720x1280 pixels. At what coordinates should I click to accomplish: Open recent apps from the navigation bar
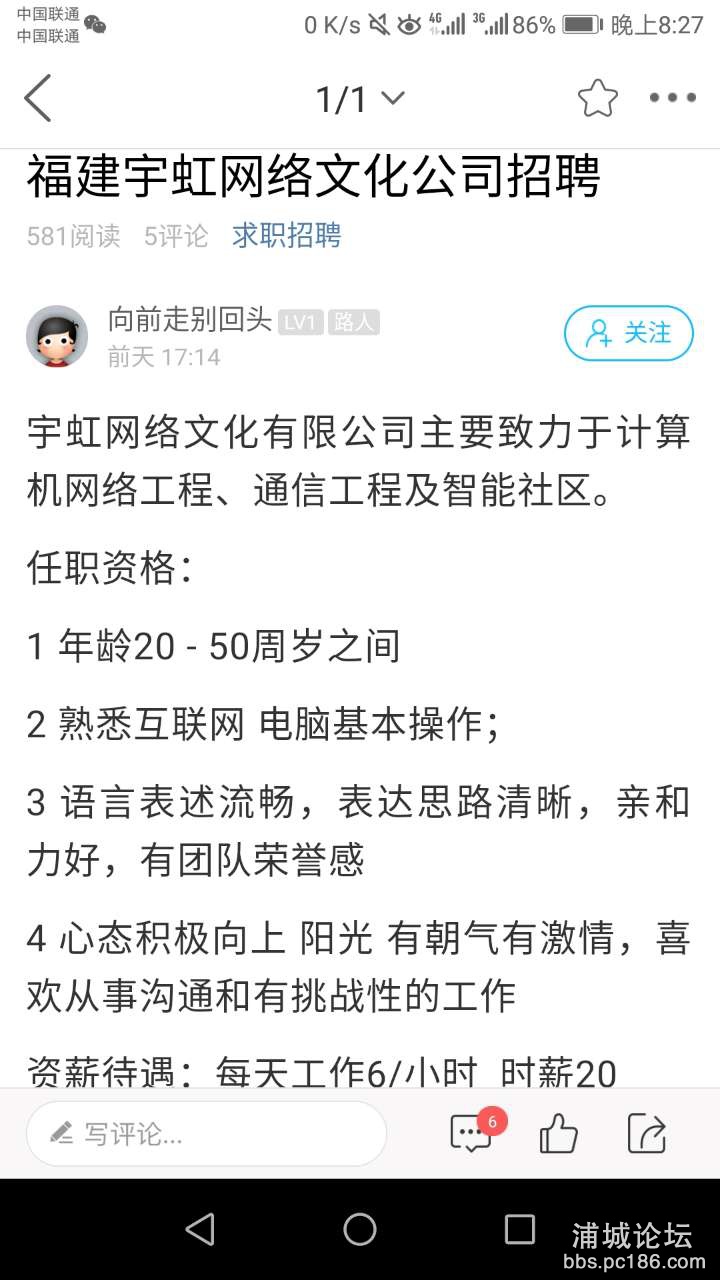[519, 1229]
